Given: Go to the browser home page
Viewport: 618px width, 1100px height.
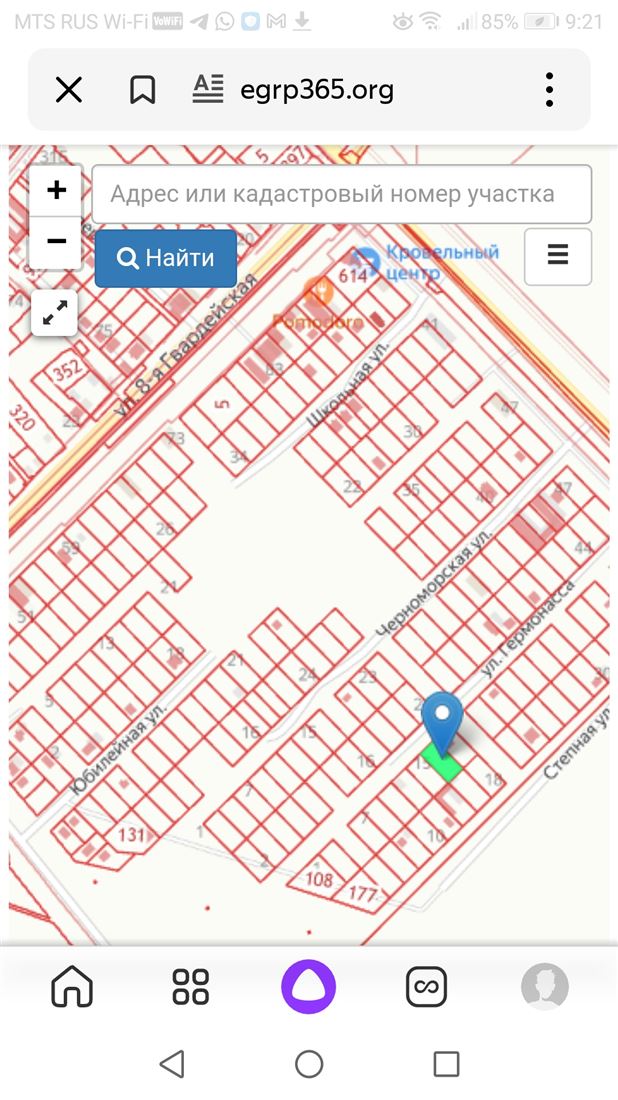Looking at the screenshot, I should tap(71, 987).
